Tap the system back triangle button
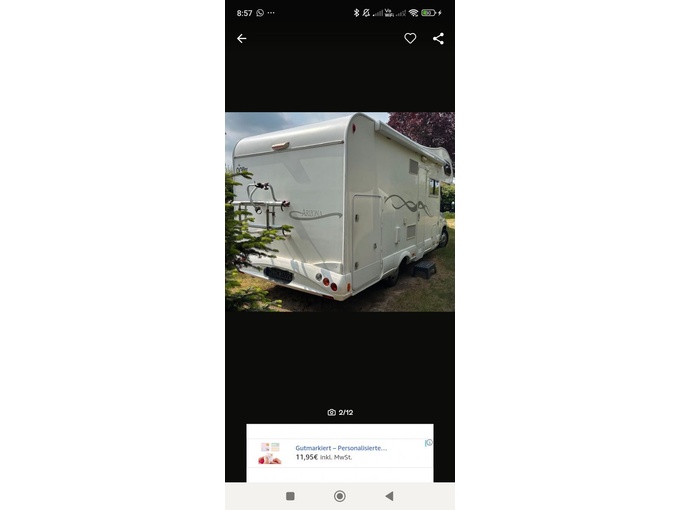 tap(389, 496)
